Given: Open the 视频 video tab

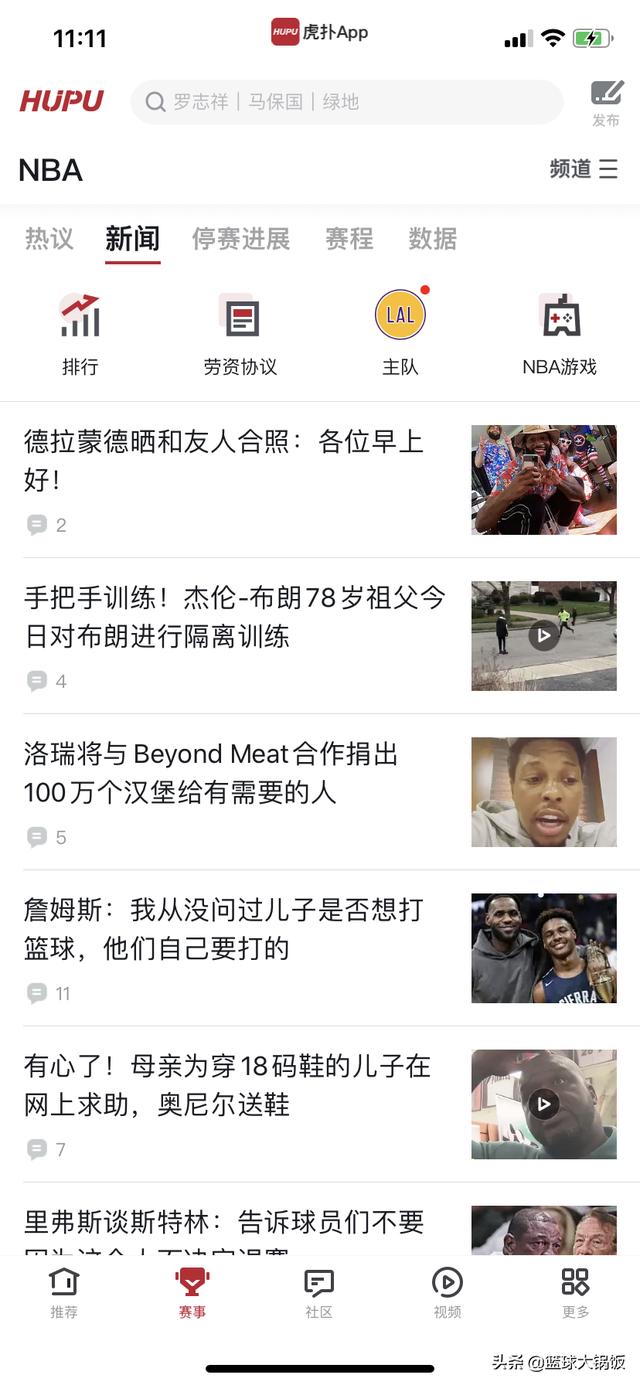Looking at the screenshot, I should pyautogui.click(x=447, y=1294).
